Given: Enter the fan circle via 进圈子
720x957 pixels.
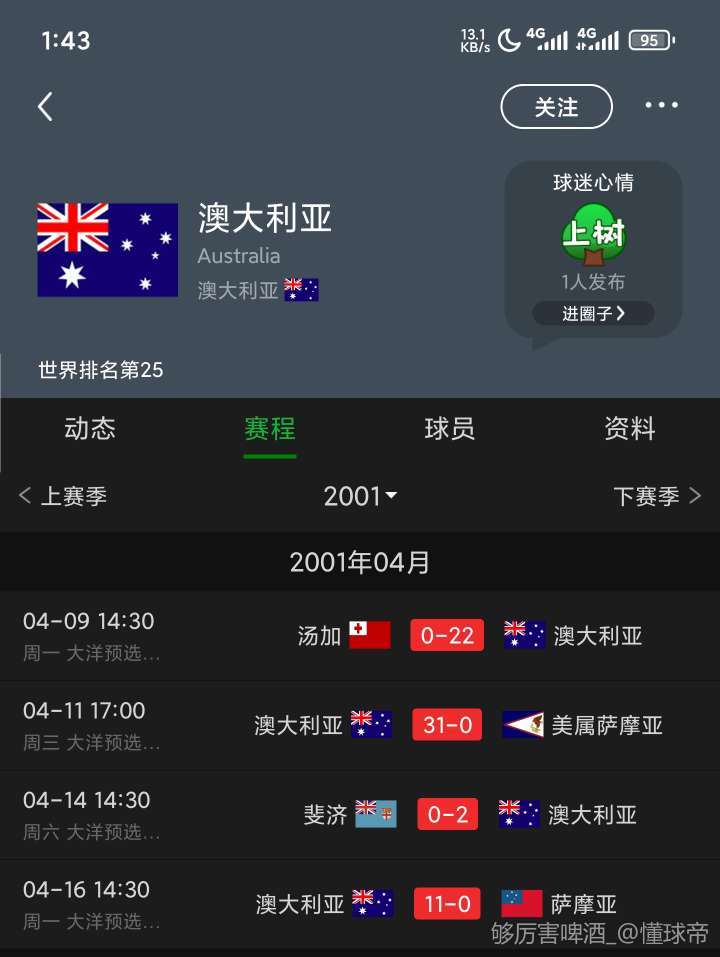Looking at the screenshot, I should (x=593, y=314).
